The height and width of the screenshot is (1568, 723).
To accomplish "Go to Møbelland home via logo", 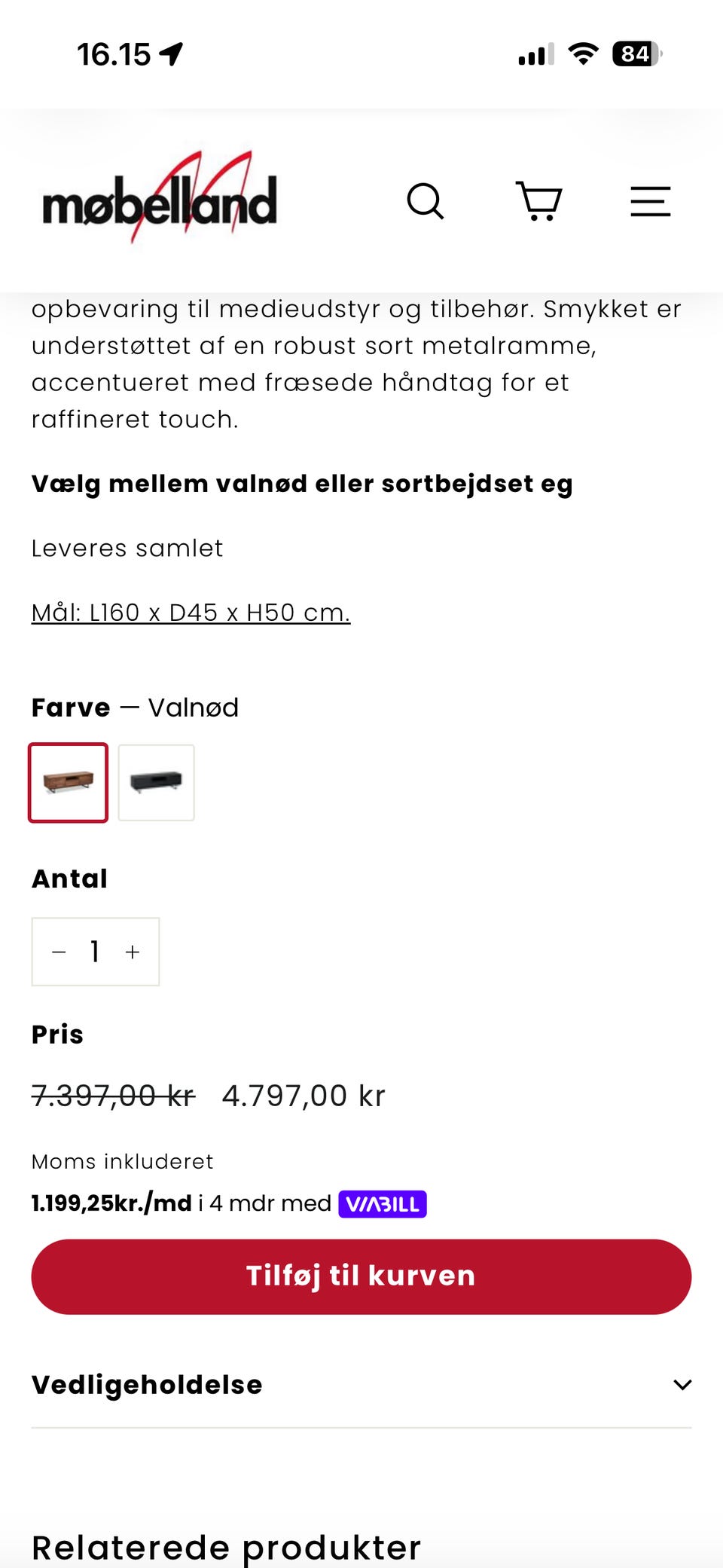I will click(160, 198).
